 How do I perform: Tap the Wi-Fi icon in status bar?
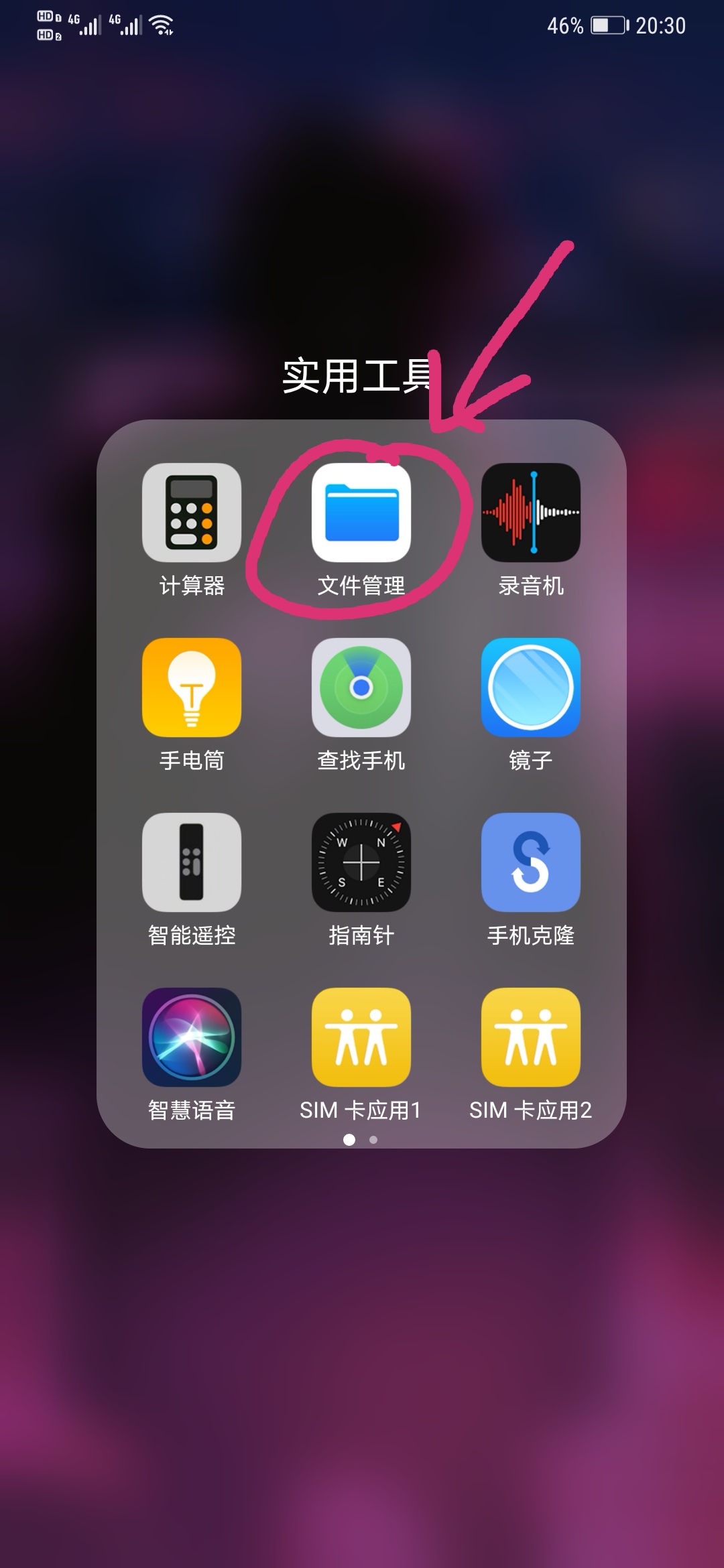(x=160, y=25)
